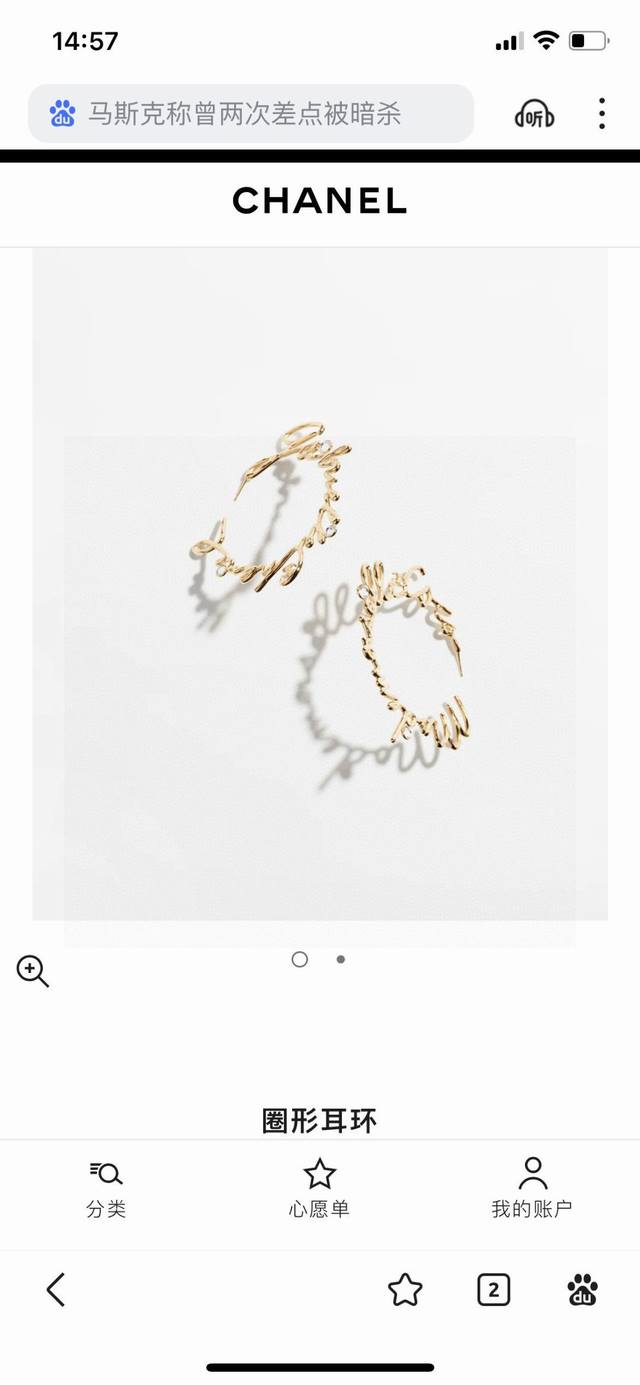Screen dimensions: 640x1385
Task: Open the listen-to-page headphone icon
Action: coord(534,115)
